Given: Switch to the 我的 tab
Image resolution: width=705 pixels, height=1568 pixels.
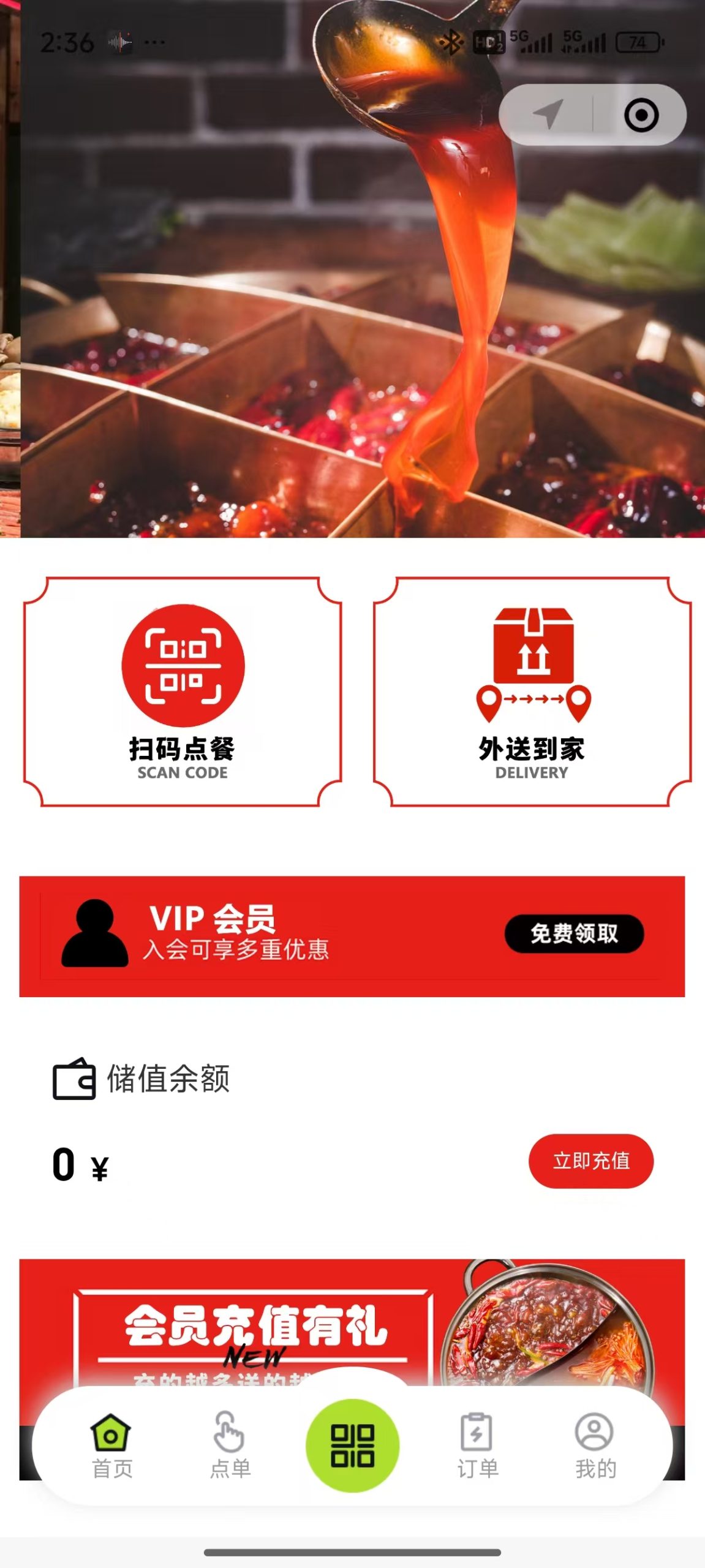Looking at the screenshot, I should [595, 1445].
